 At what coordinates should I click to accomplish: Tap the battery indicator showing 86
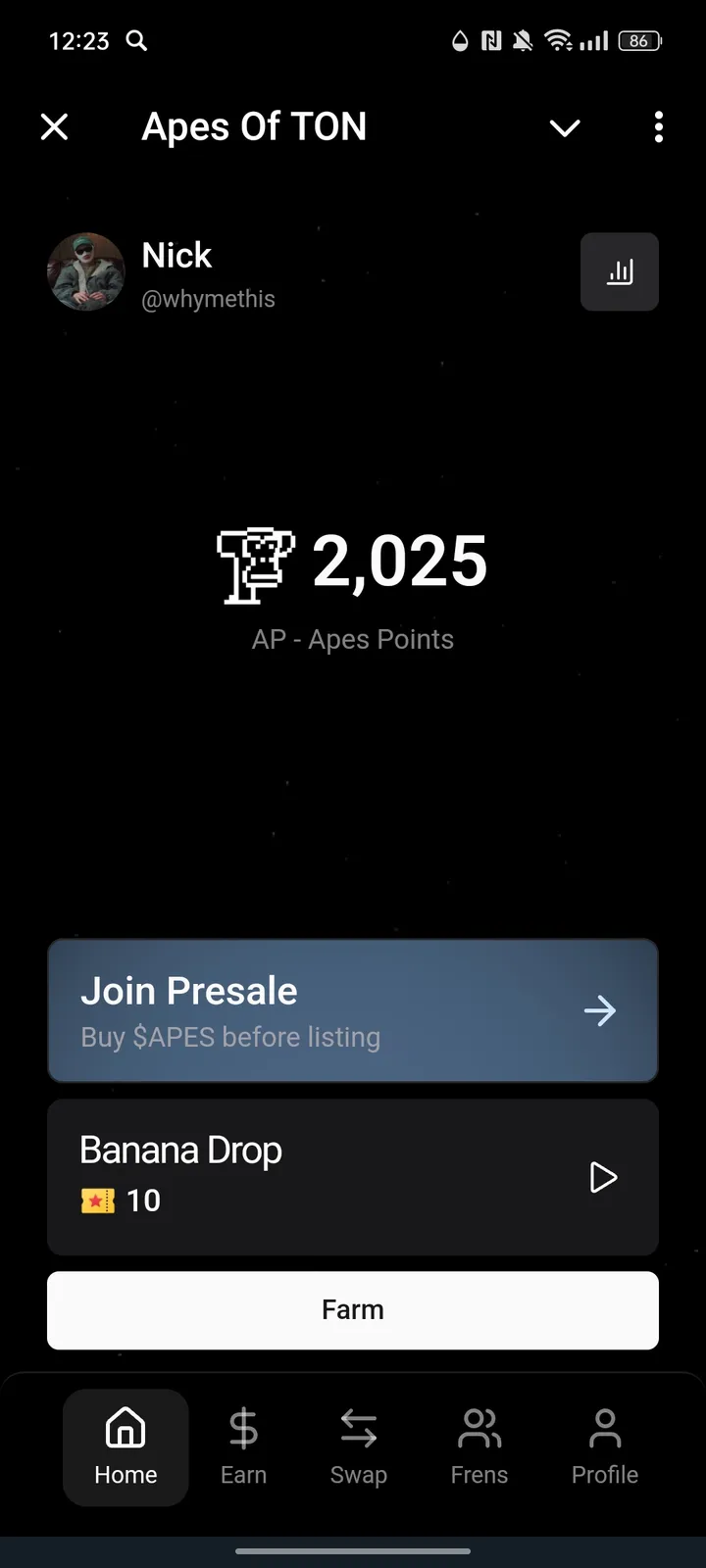[x=638, y=40]
